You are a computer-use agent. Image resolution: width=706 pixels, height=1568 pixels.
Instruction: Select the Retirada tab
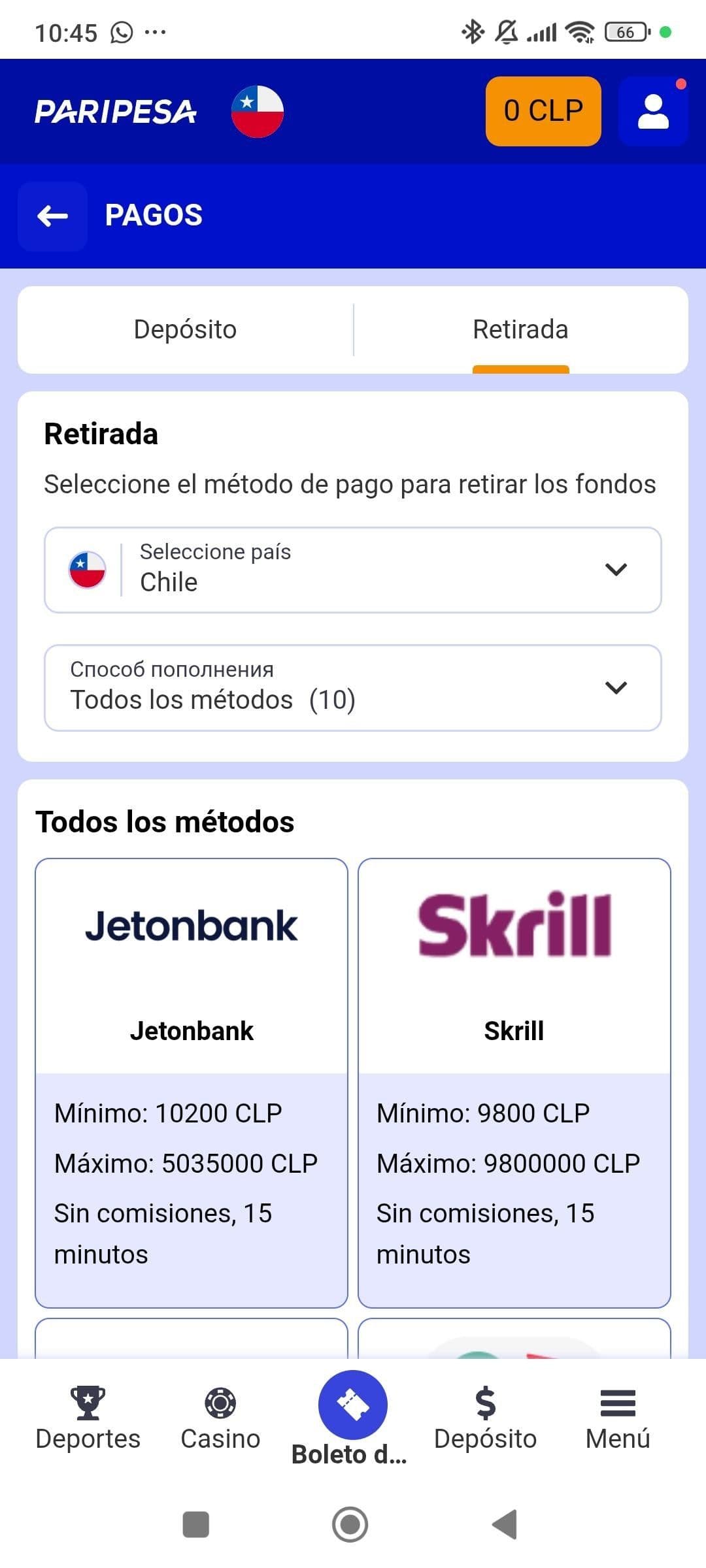tap(520, 329)
